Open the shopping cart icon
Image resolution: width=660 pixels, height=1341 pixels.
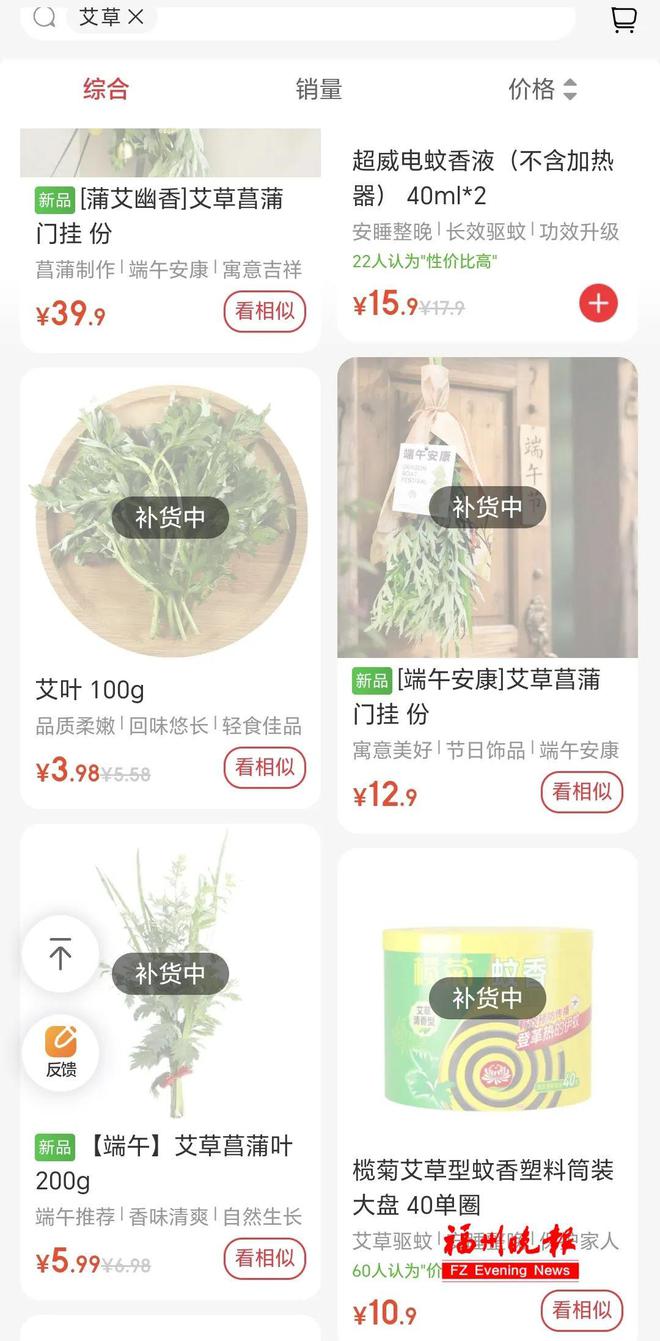(x=624, y=19)
